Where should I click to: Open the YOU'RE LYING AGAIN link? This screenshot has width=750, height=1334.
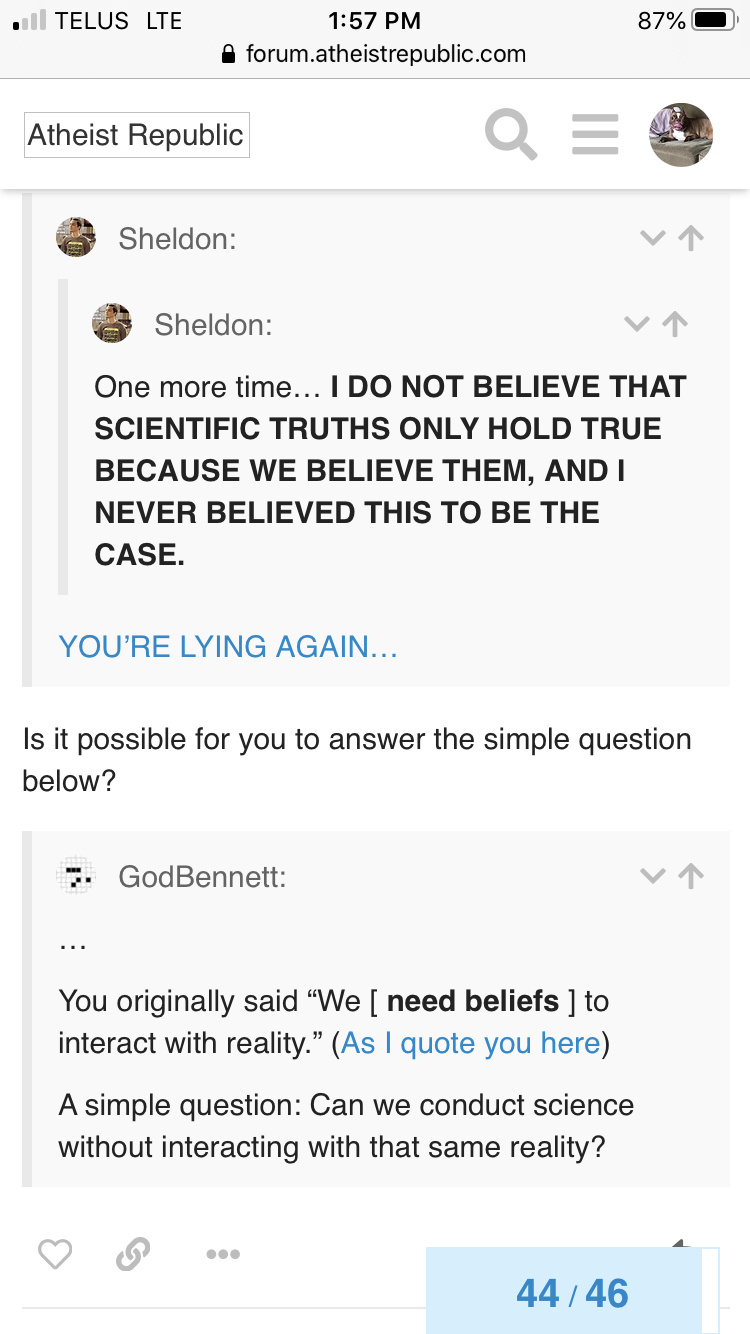(228, 647)
